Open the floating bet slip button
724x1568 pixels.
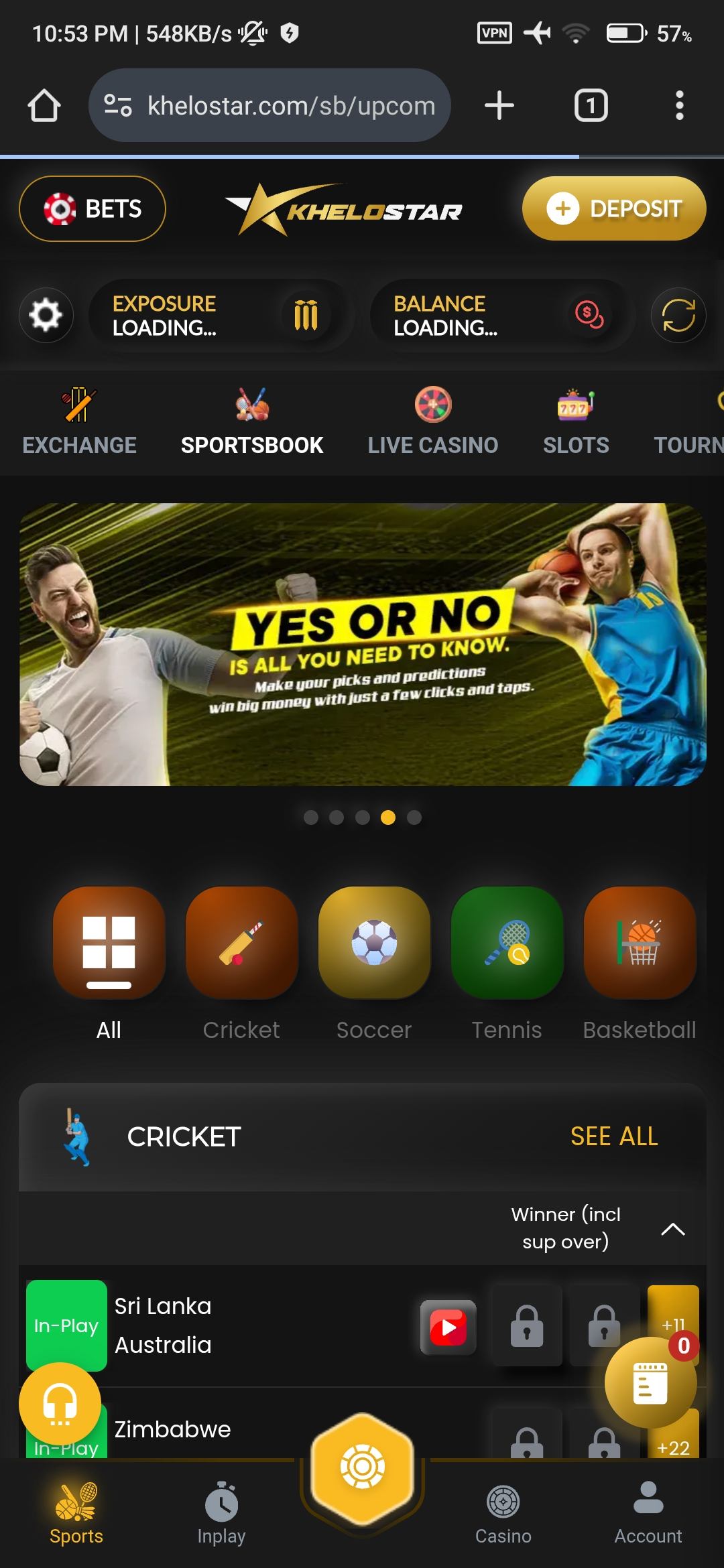(649, 1383)
